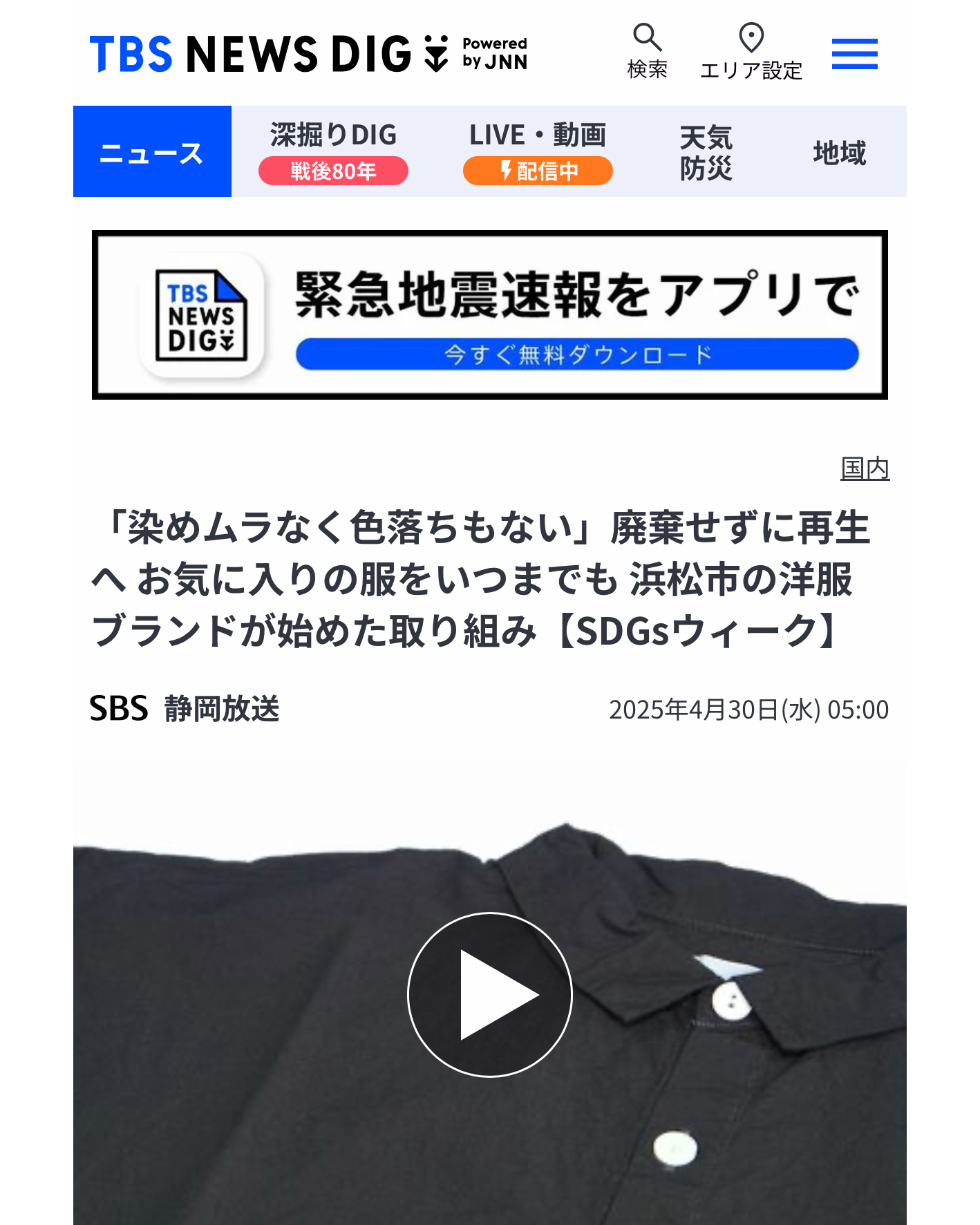Screen dimensions: 980x1225
Task: Open the 国内 category link
Action: coord(865,468)
